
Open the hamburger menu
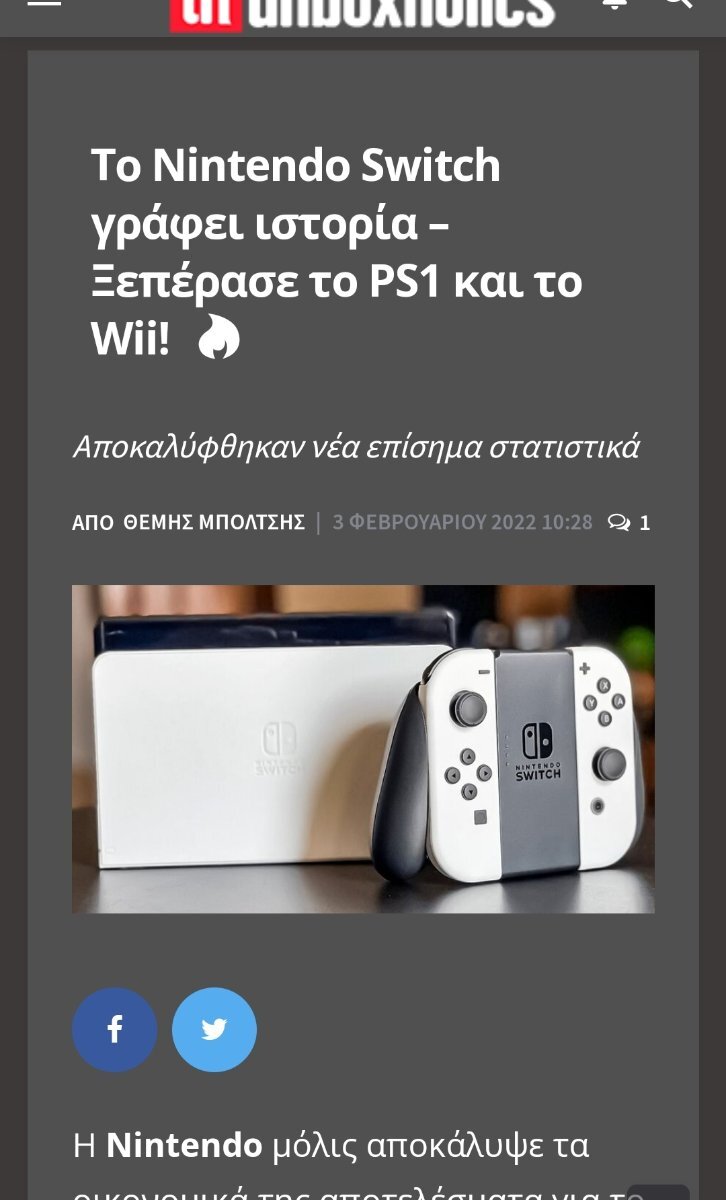[44, 3]
